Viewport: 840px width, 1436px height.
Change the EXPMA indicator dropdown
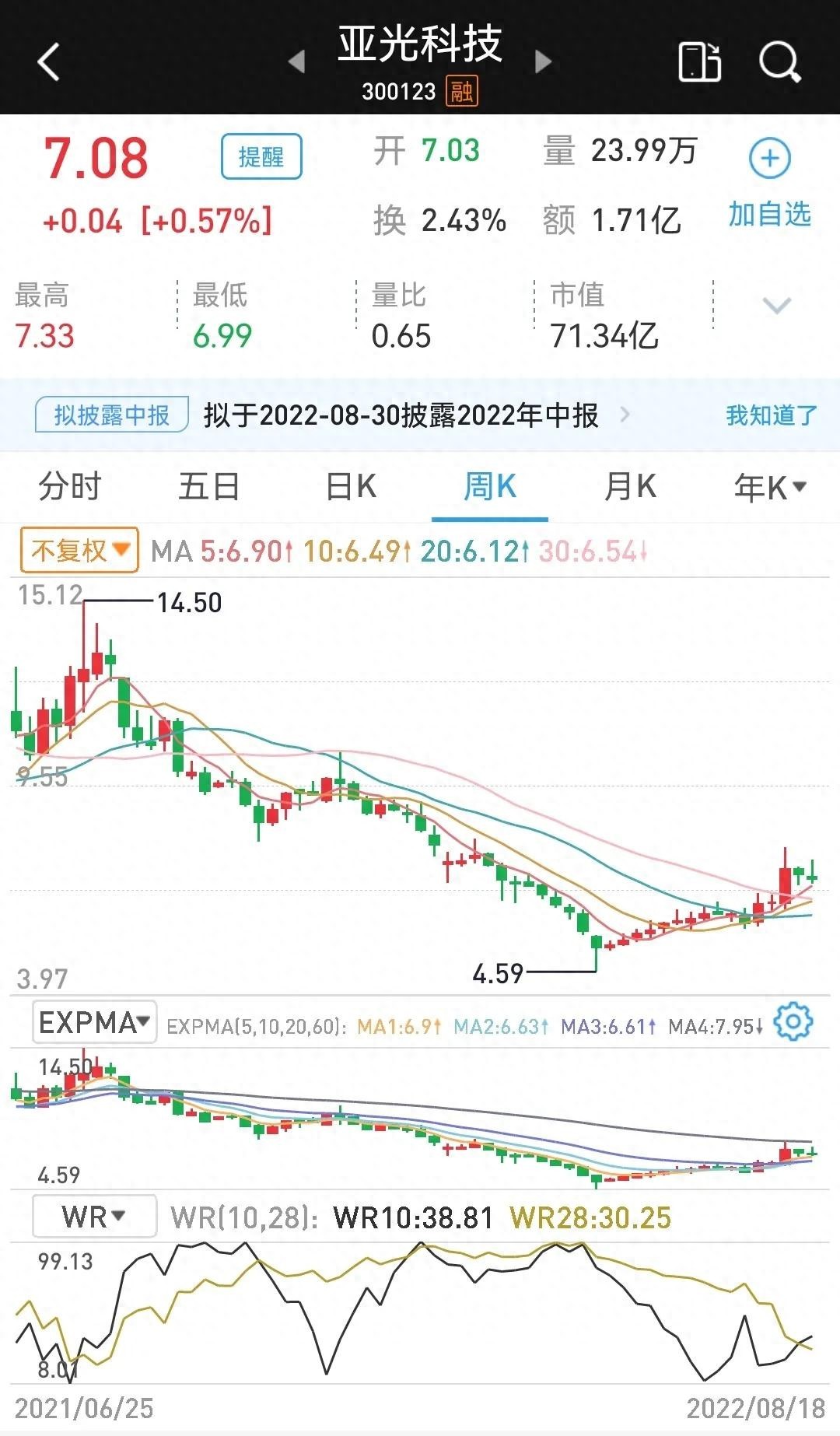(94, 1022)
